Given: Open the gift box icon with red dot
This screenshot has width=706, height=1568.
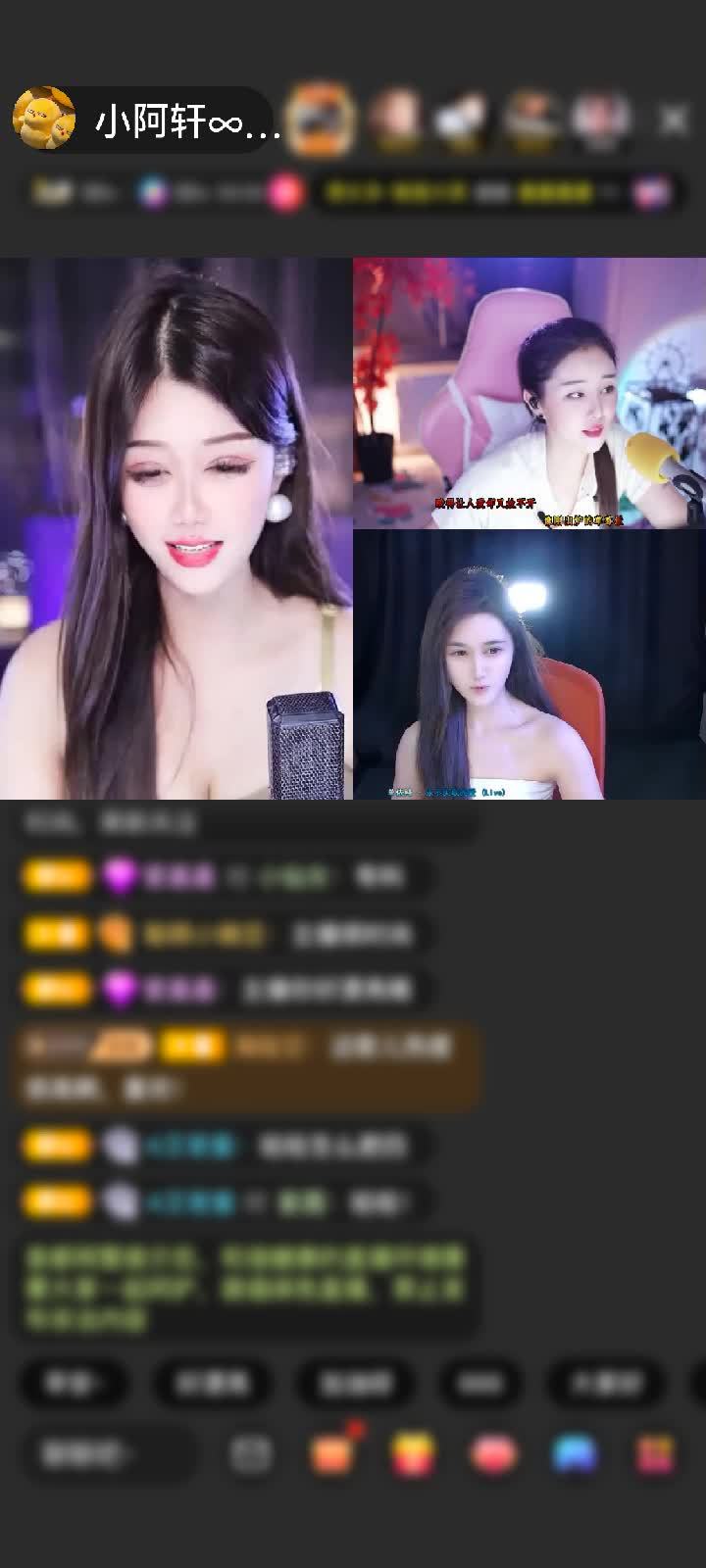Looking at the screenshot, I should (333, 1453).
